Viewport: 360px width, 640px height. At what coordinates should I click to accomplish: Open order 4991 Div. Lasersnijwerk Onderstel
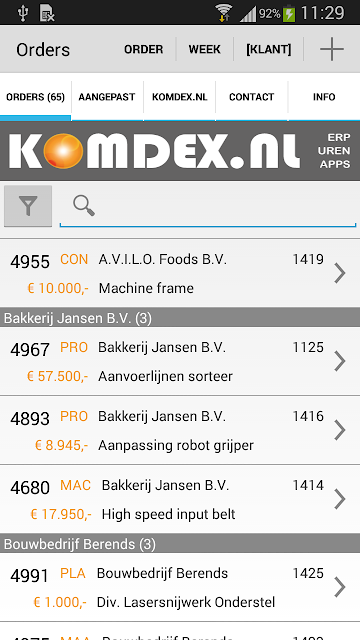coord(180,587)
